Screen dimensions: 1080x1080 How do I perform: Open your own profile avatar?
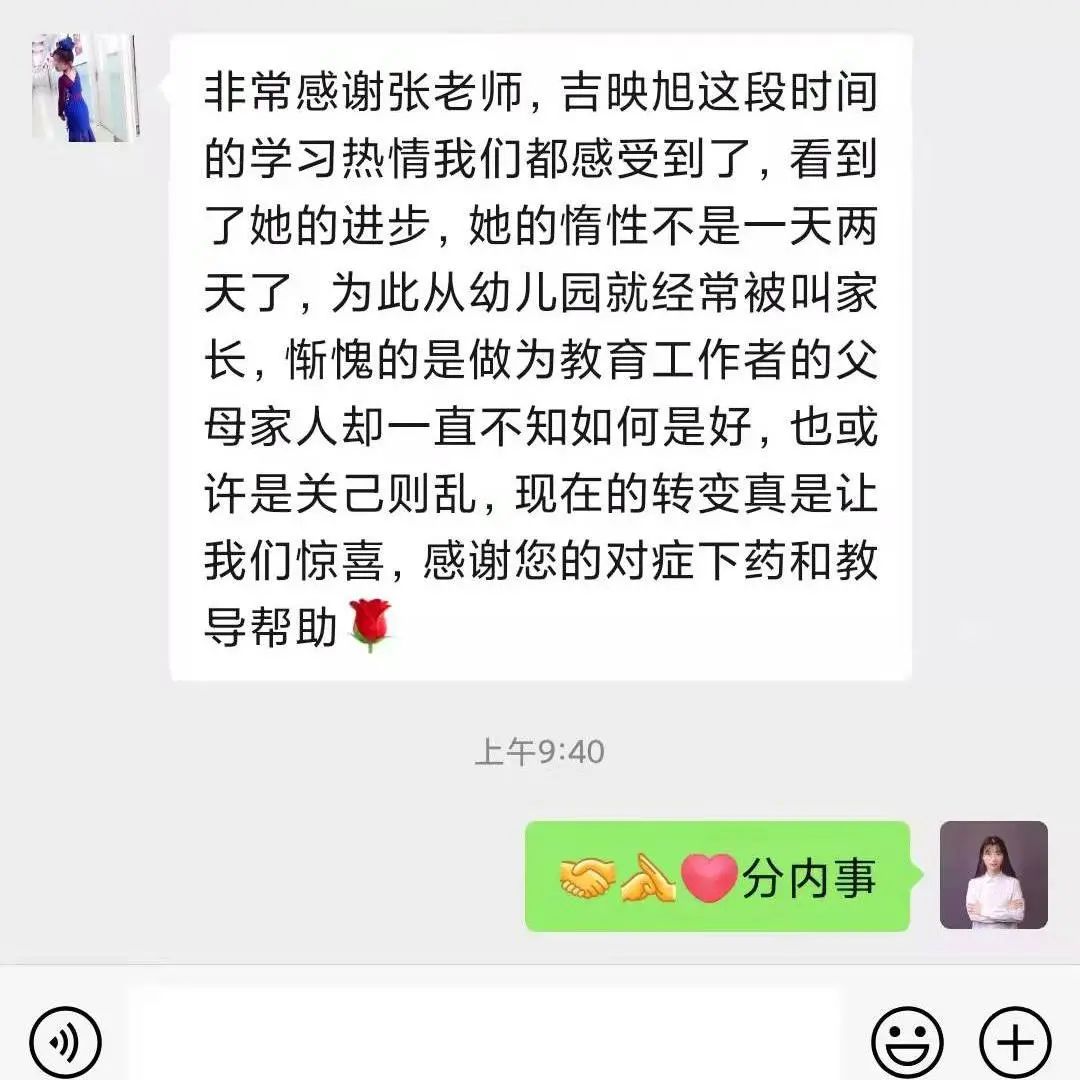(x=993, y=875)
